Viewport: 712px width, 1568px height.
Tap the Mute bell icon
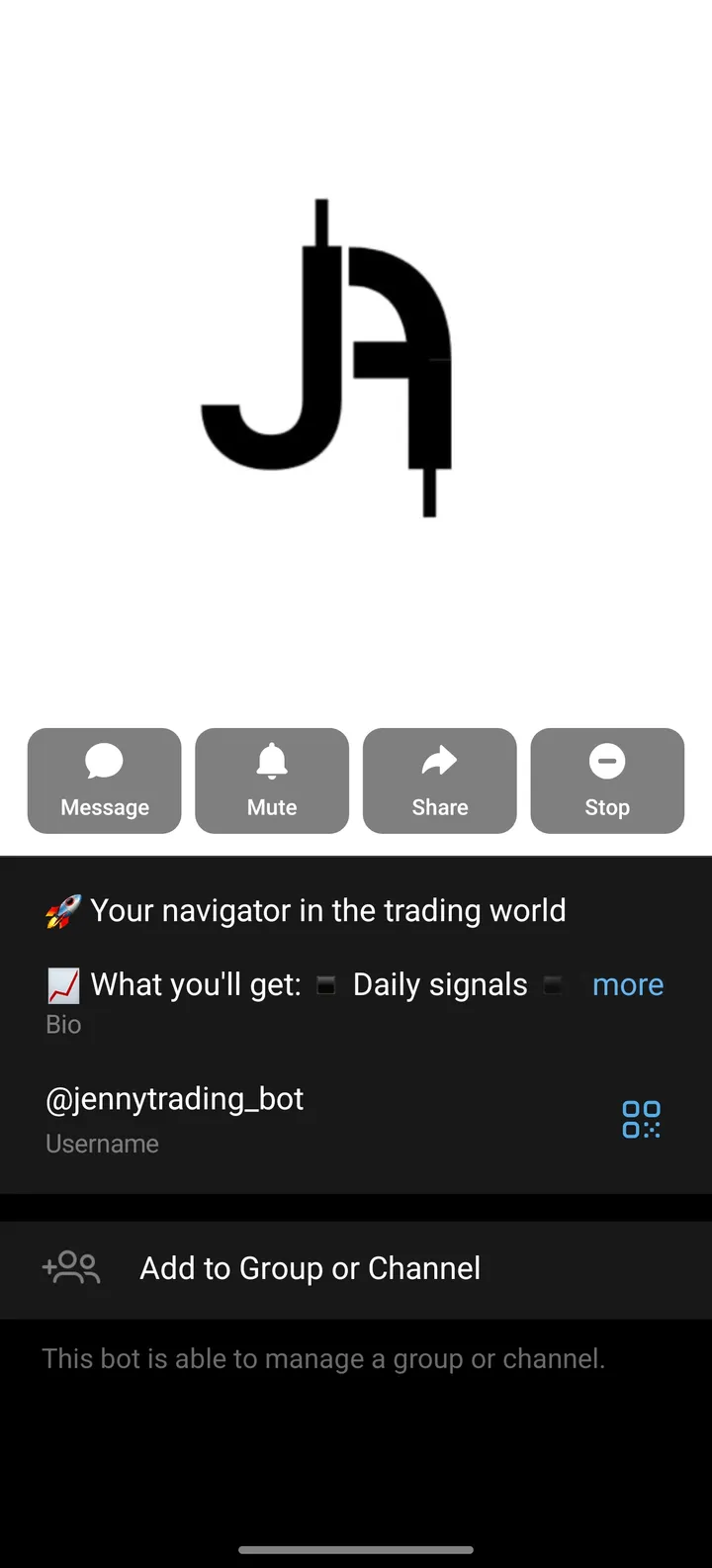[x=271, y=763]
